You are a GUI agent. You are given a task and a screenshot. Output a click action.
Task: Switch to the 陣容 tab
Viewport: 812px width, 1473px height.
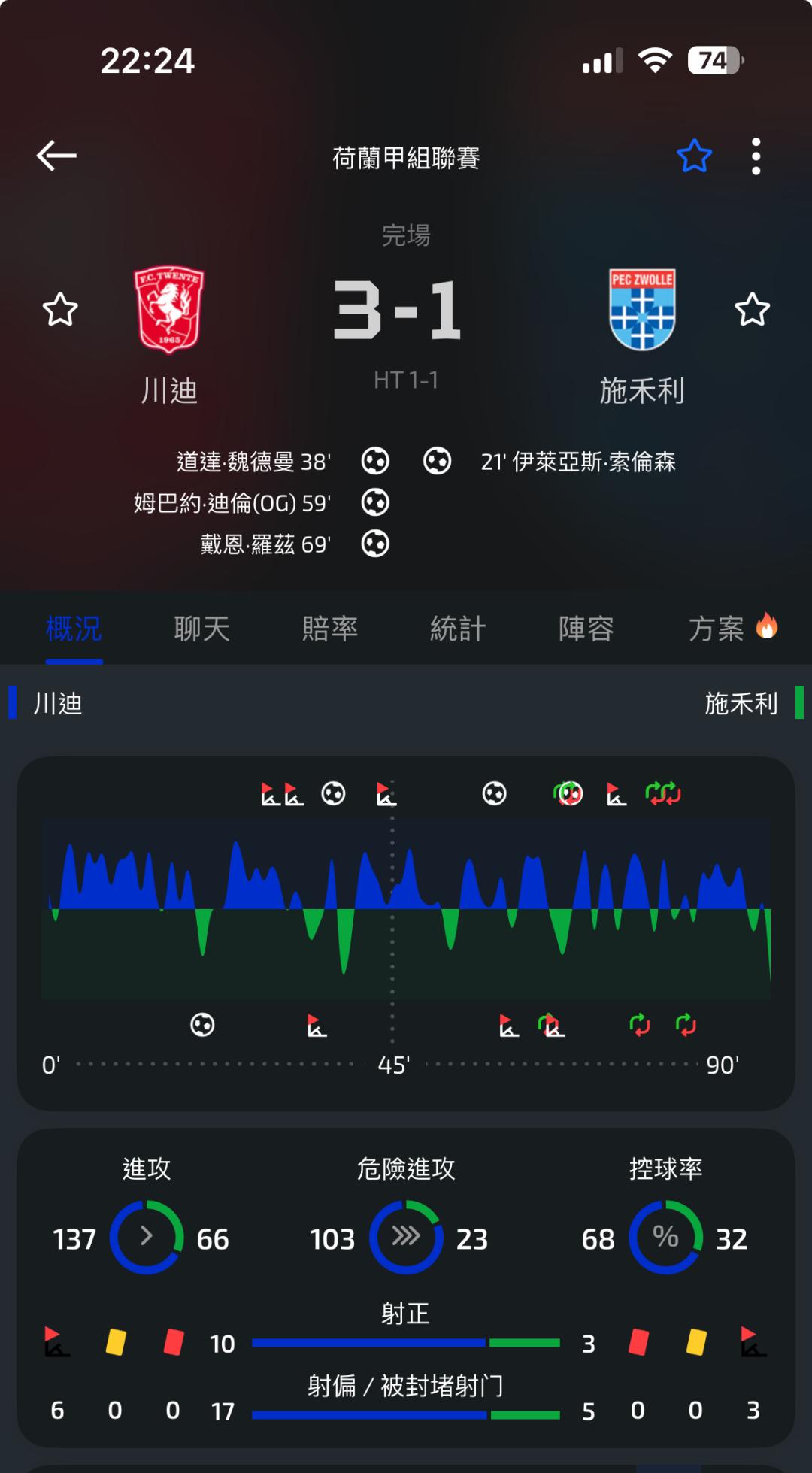point(586,629)
